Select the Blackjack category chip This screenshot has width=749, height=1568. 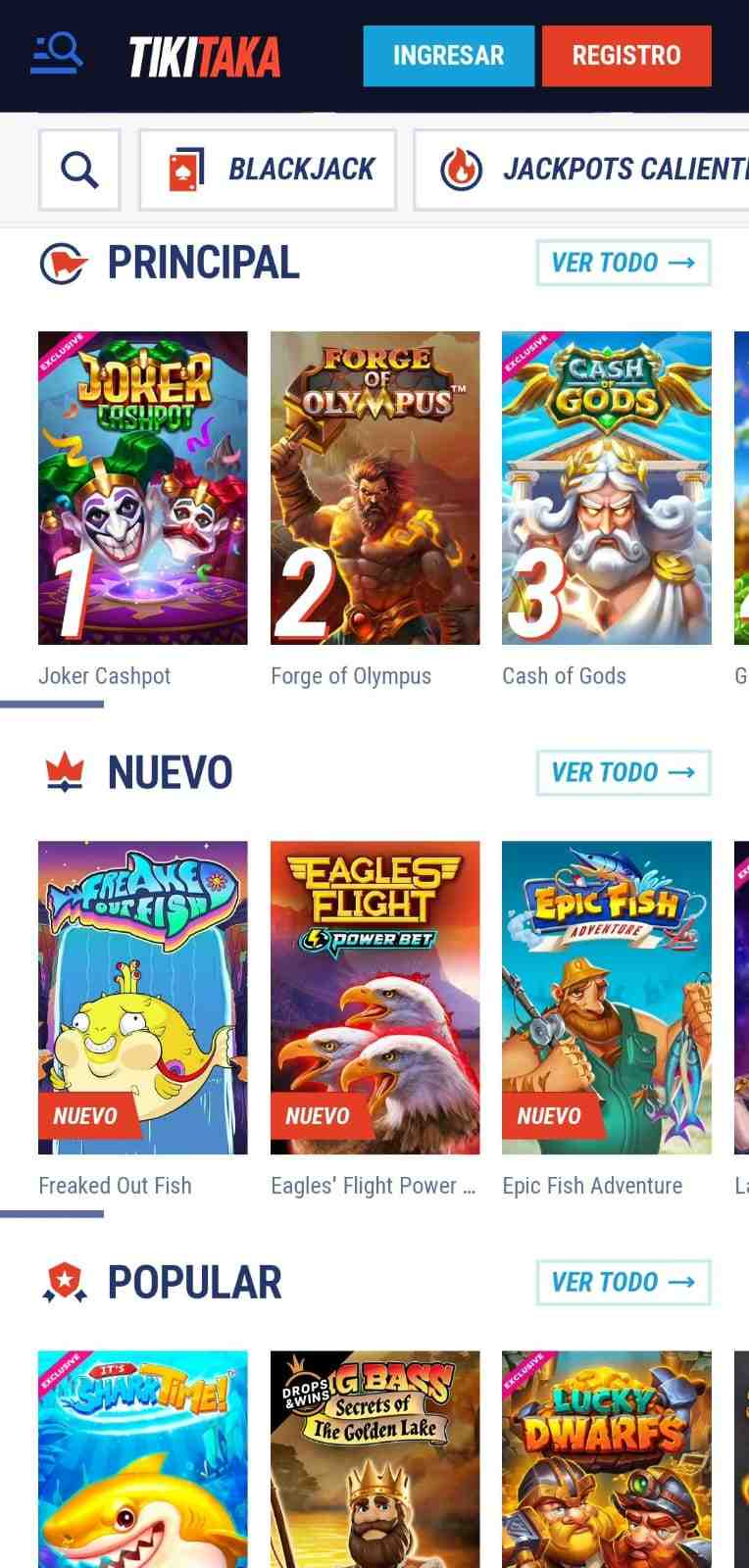[268, 170]
